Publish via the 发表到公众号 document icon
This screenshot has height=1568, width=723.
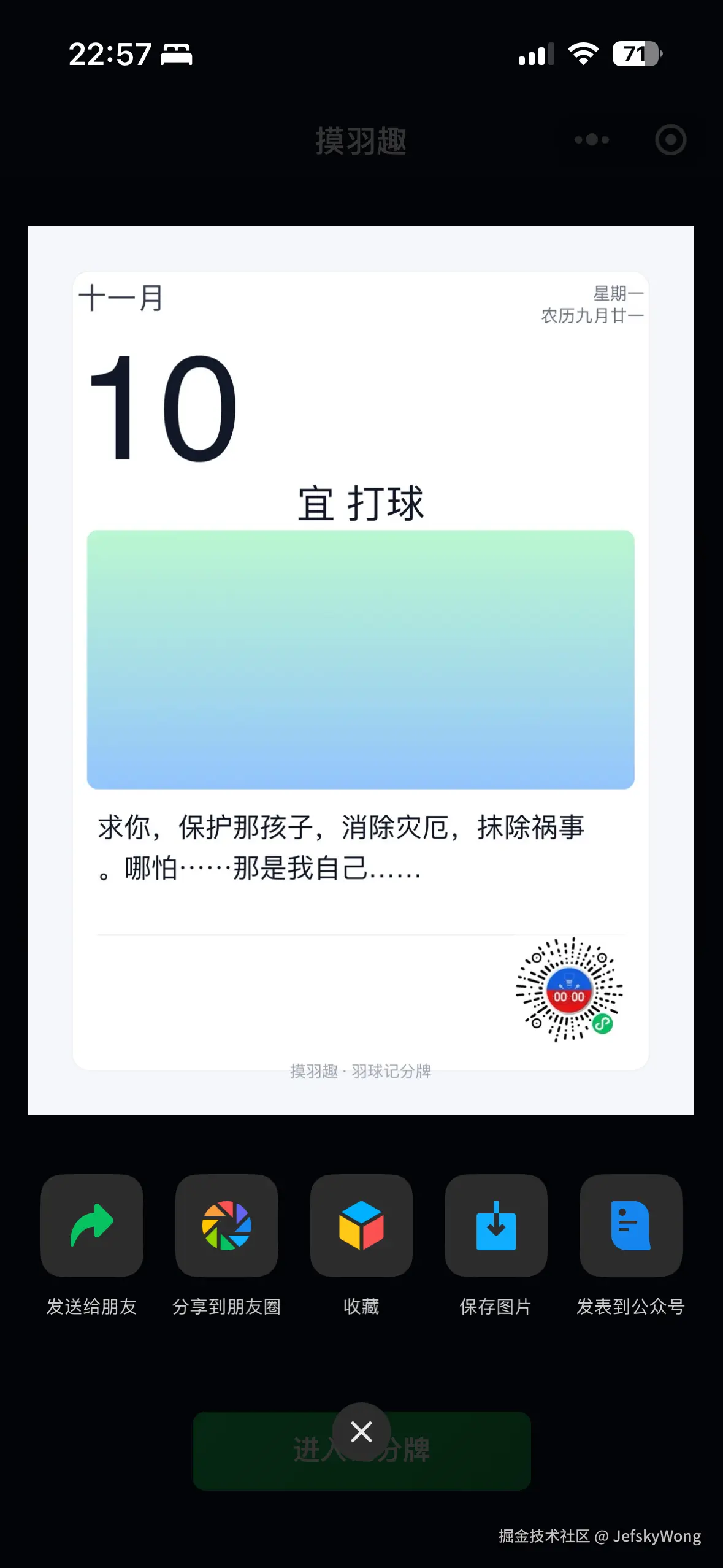[x=630, y=1226]
